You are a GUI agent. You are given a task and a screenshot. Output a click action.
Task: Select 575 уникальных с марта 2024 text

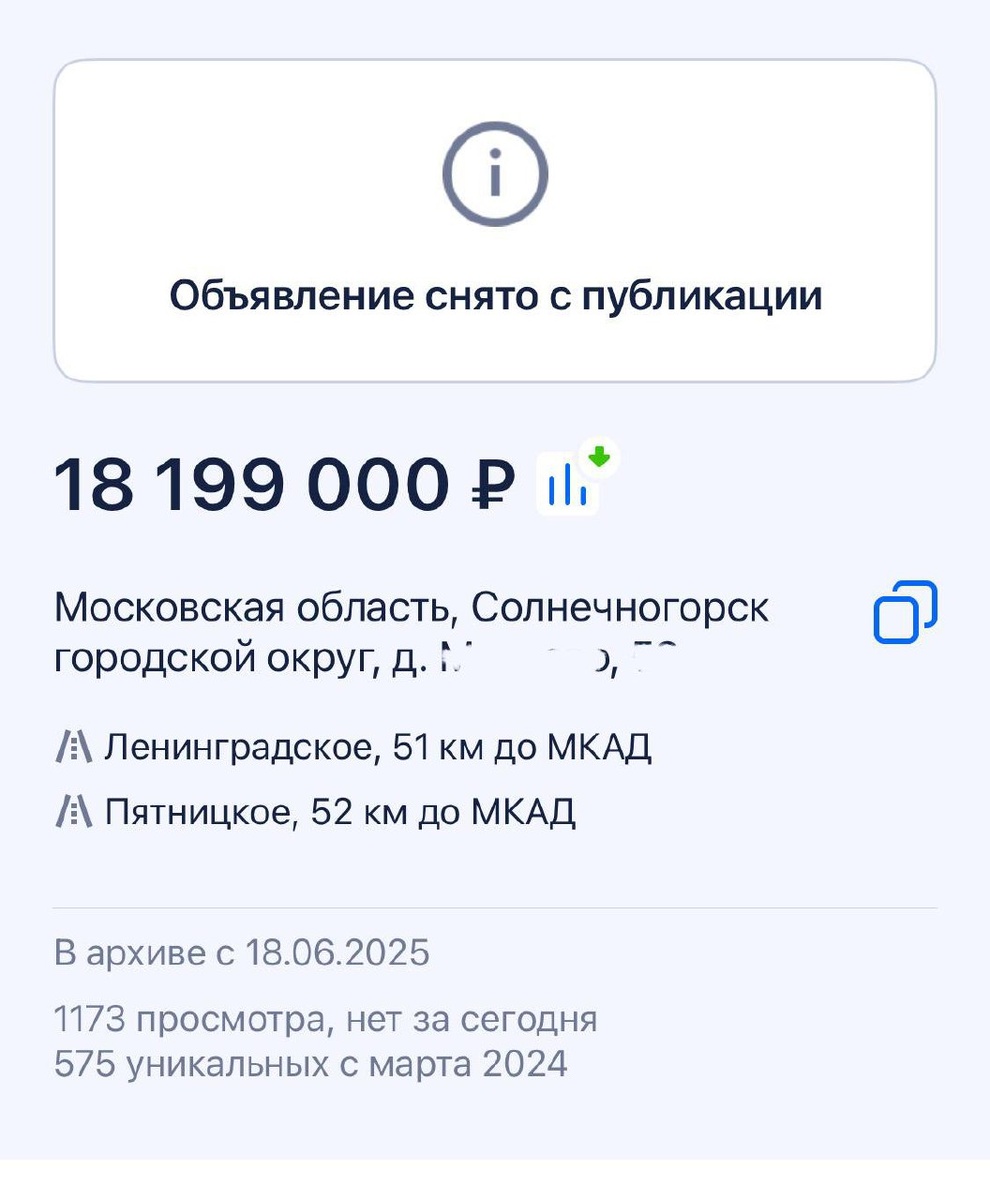click(311, 1066)
